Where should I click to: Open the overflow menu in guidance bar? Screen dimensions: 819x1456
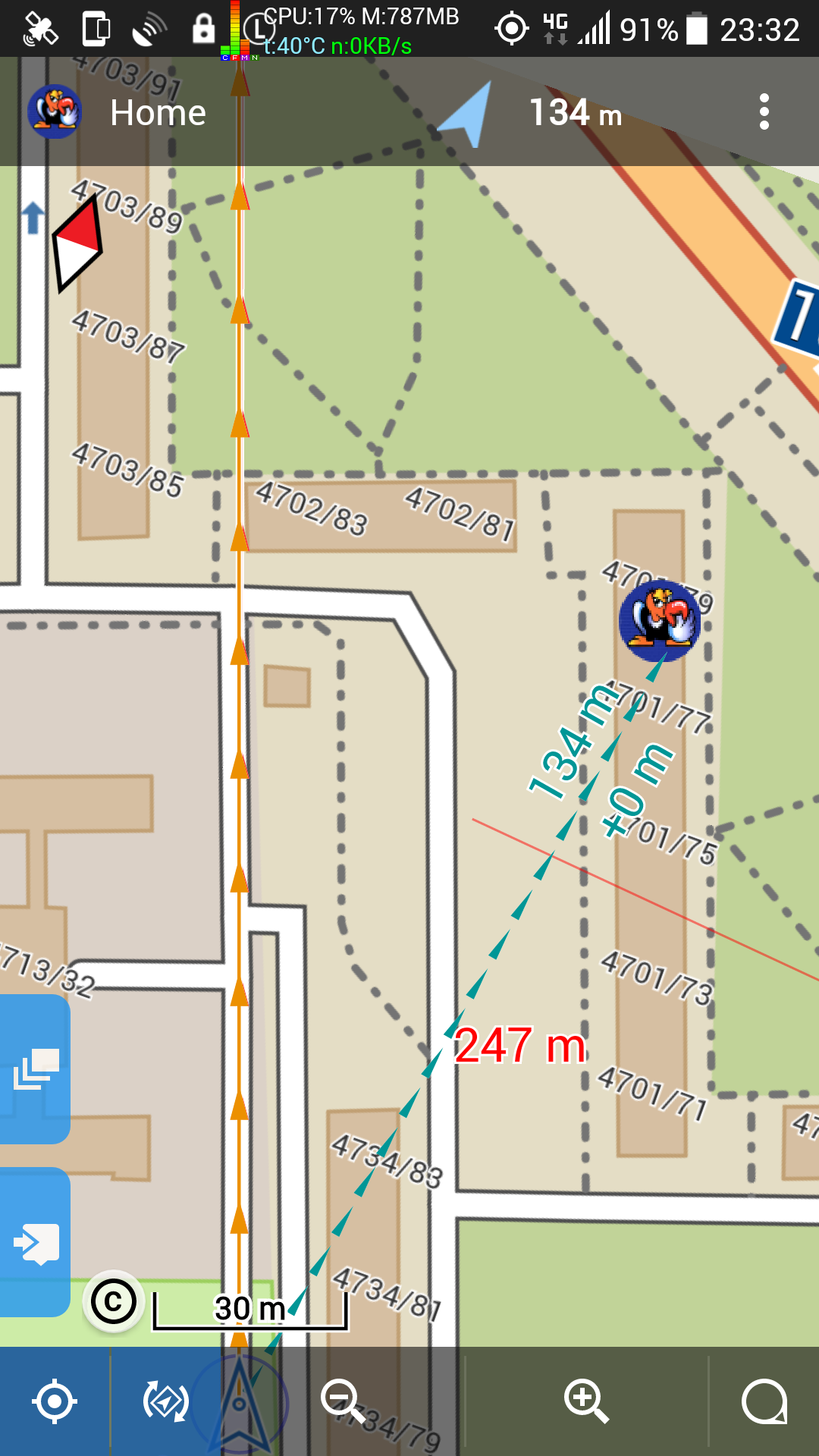click(x=764, y=112)
